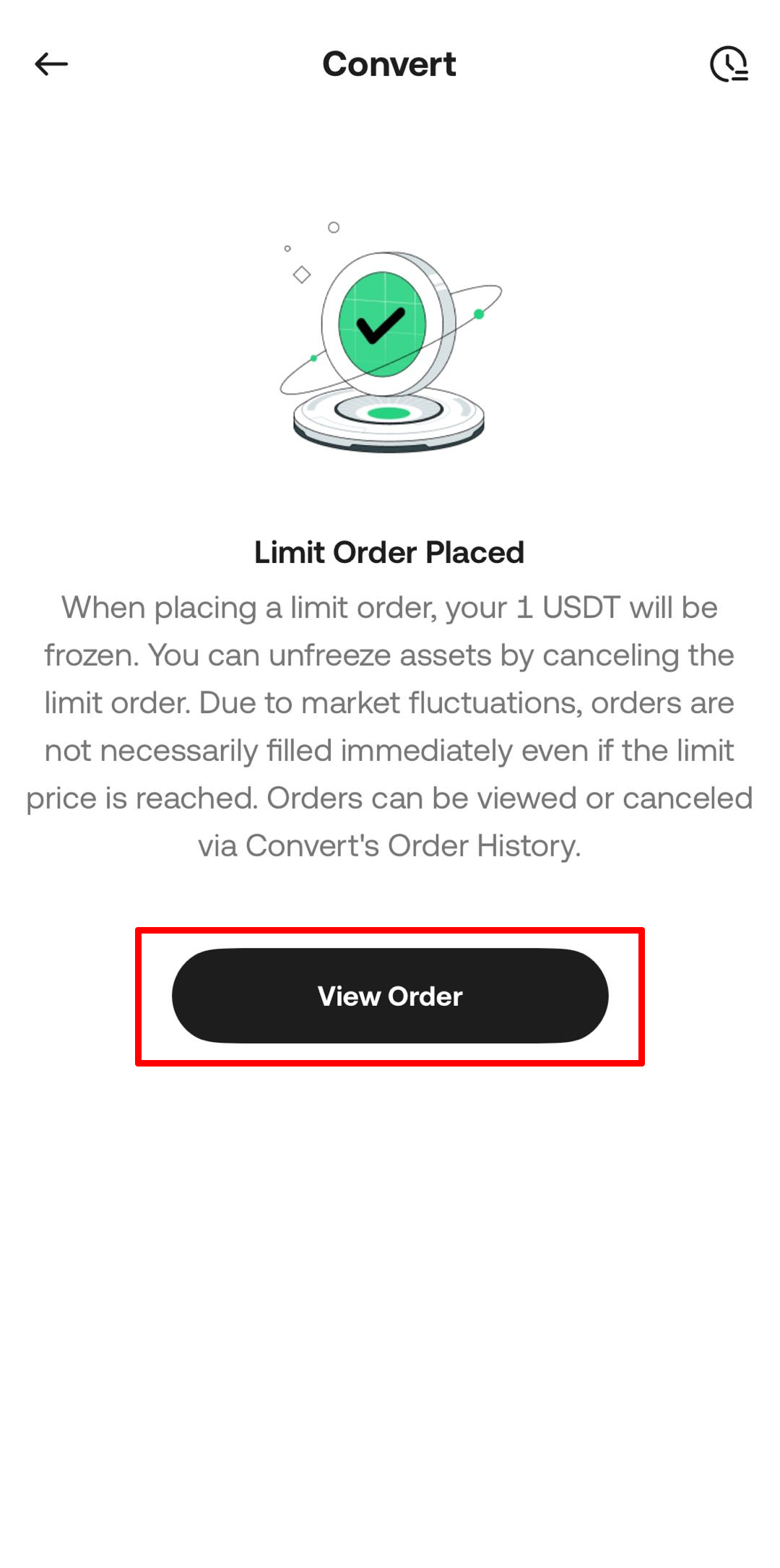Open the Convert order history icon
Screen dimensions: 780x1568
tap(728, 64)
